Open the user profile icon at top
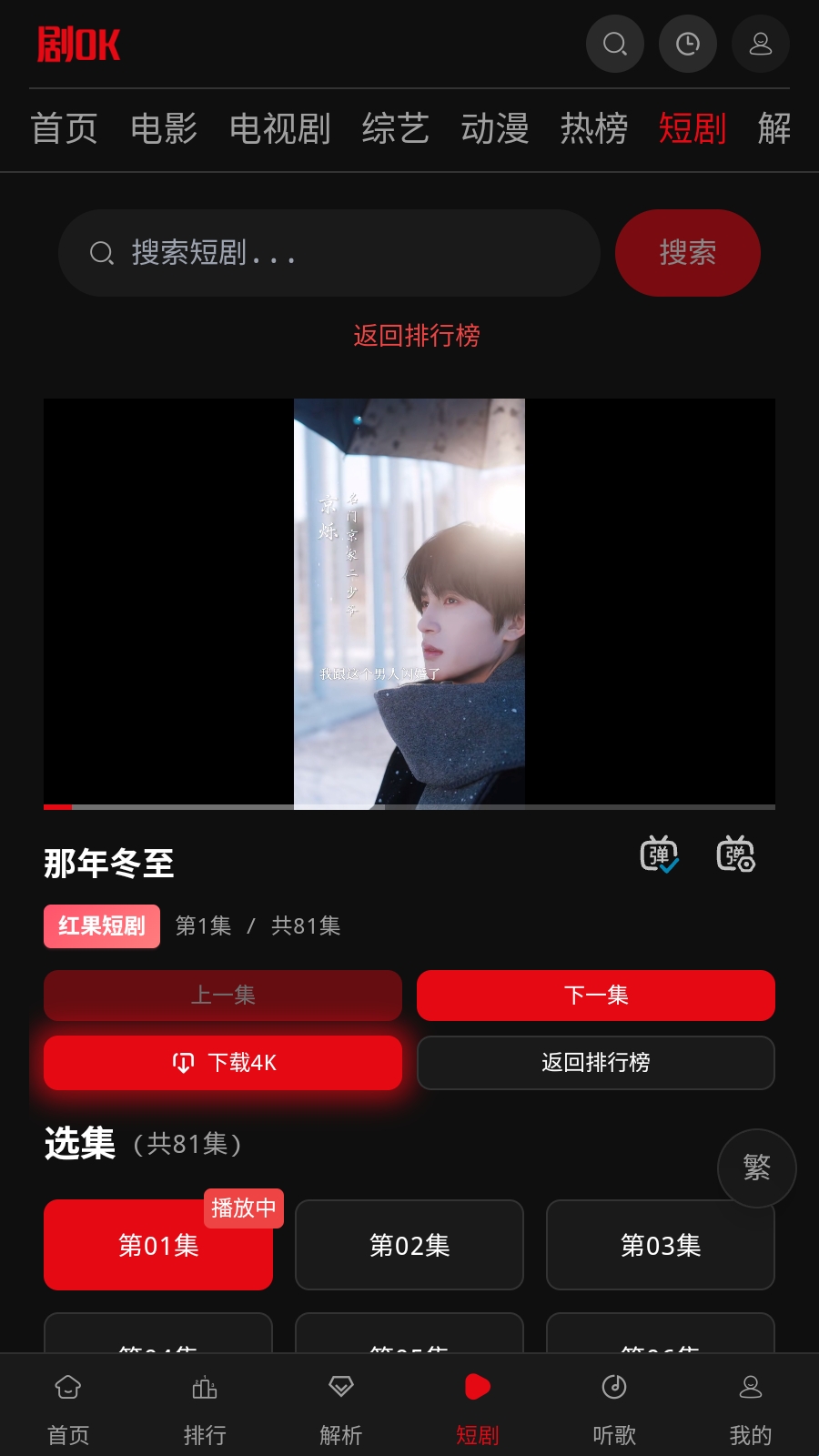 tap(761, 44)
